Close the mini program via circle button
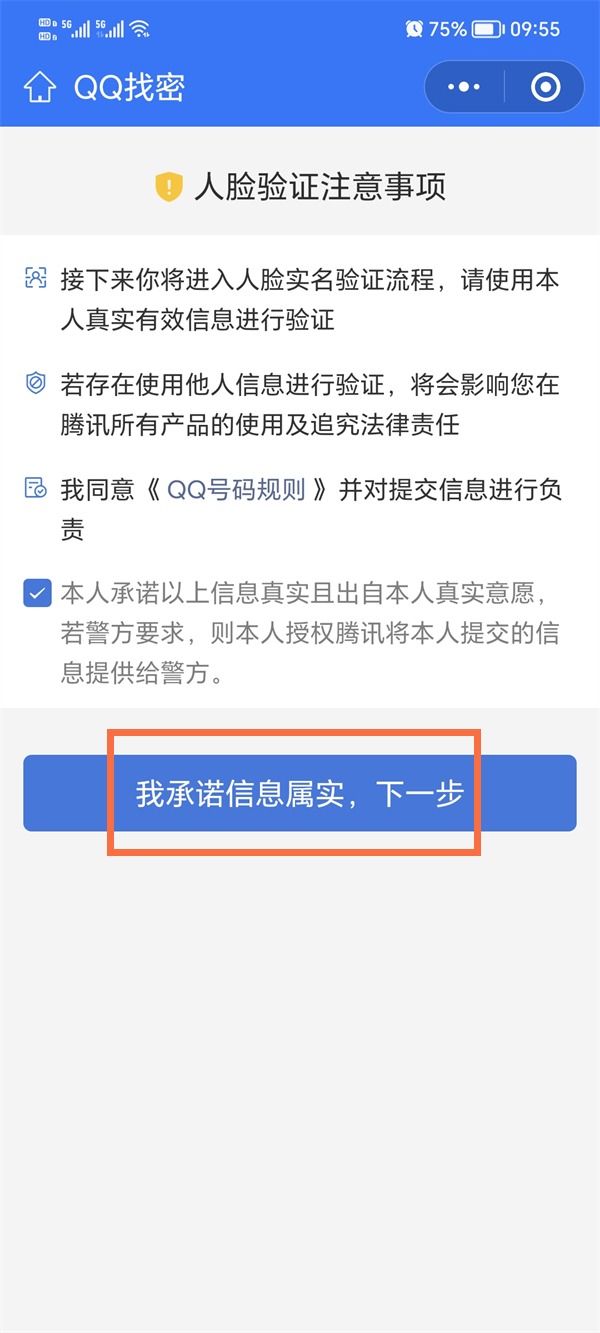 [545, 87]
